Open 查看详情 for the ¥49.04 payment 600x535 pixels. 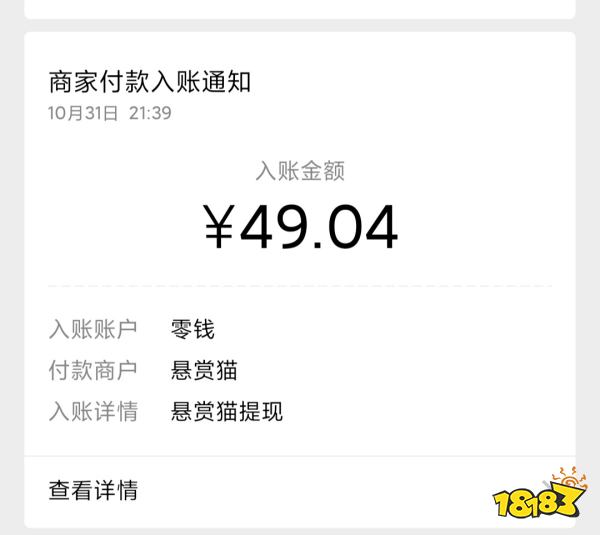click(x=93, y=491)
